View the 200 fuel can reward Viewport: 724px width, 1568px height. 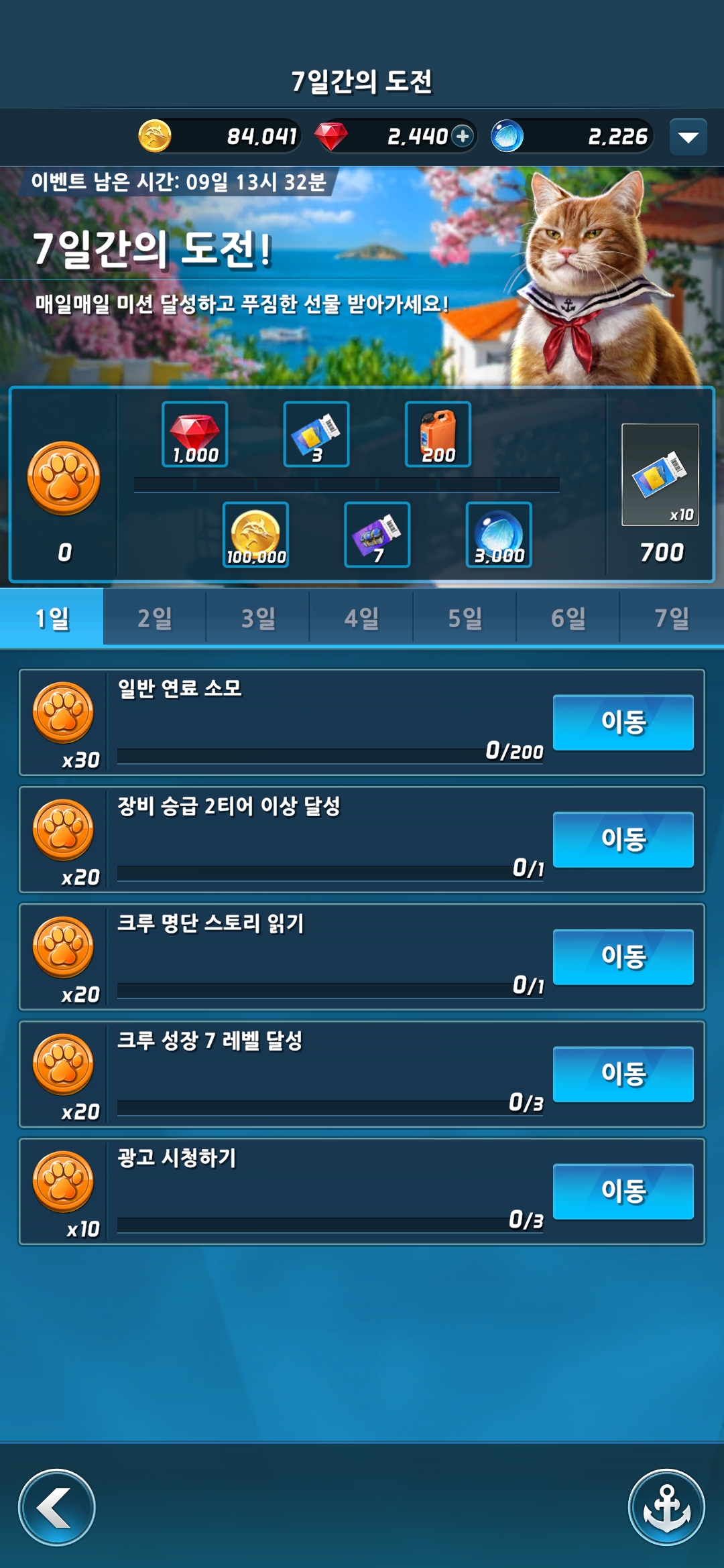point(438,434)
